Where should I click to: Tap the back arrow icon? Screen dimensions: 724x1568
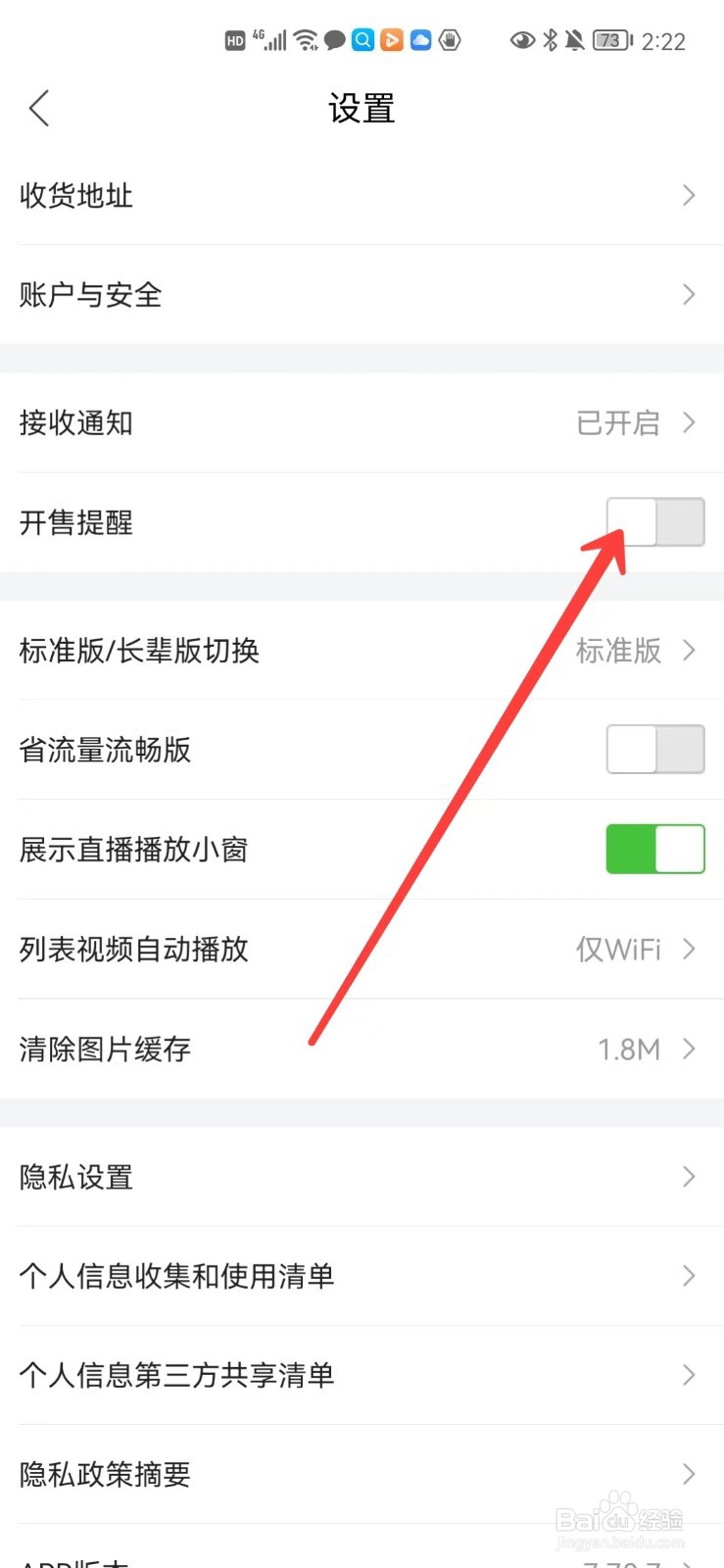point(38,109)
